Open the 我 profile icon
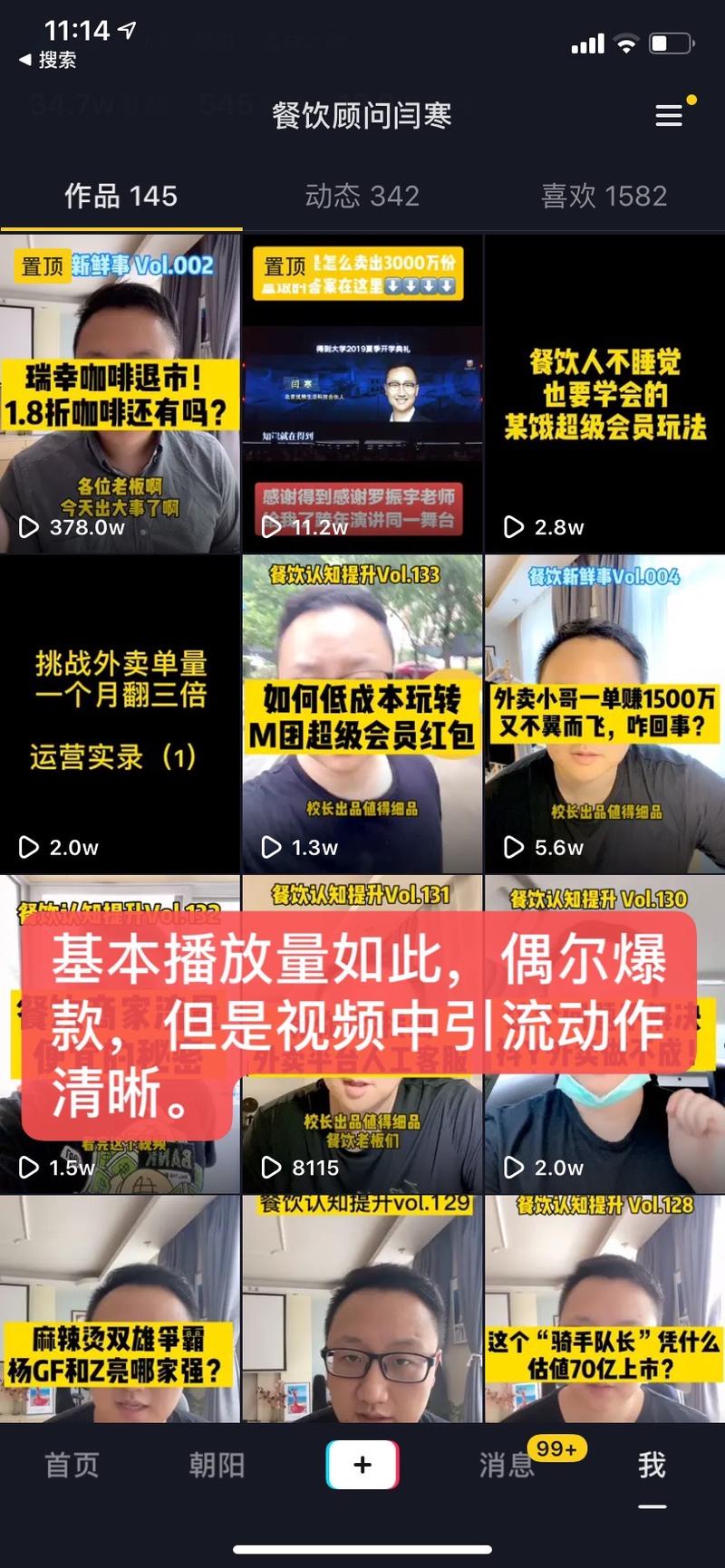 (649, 1464)
